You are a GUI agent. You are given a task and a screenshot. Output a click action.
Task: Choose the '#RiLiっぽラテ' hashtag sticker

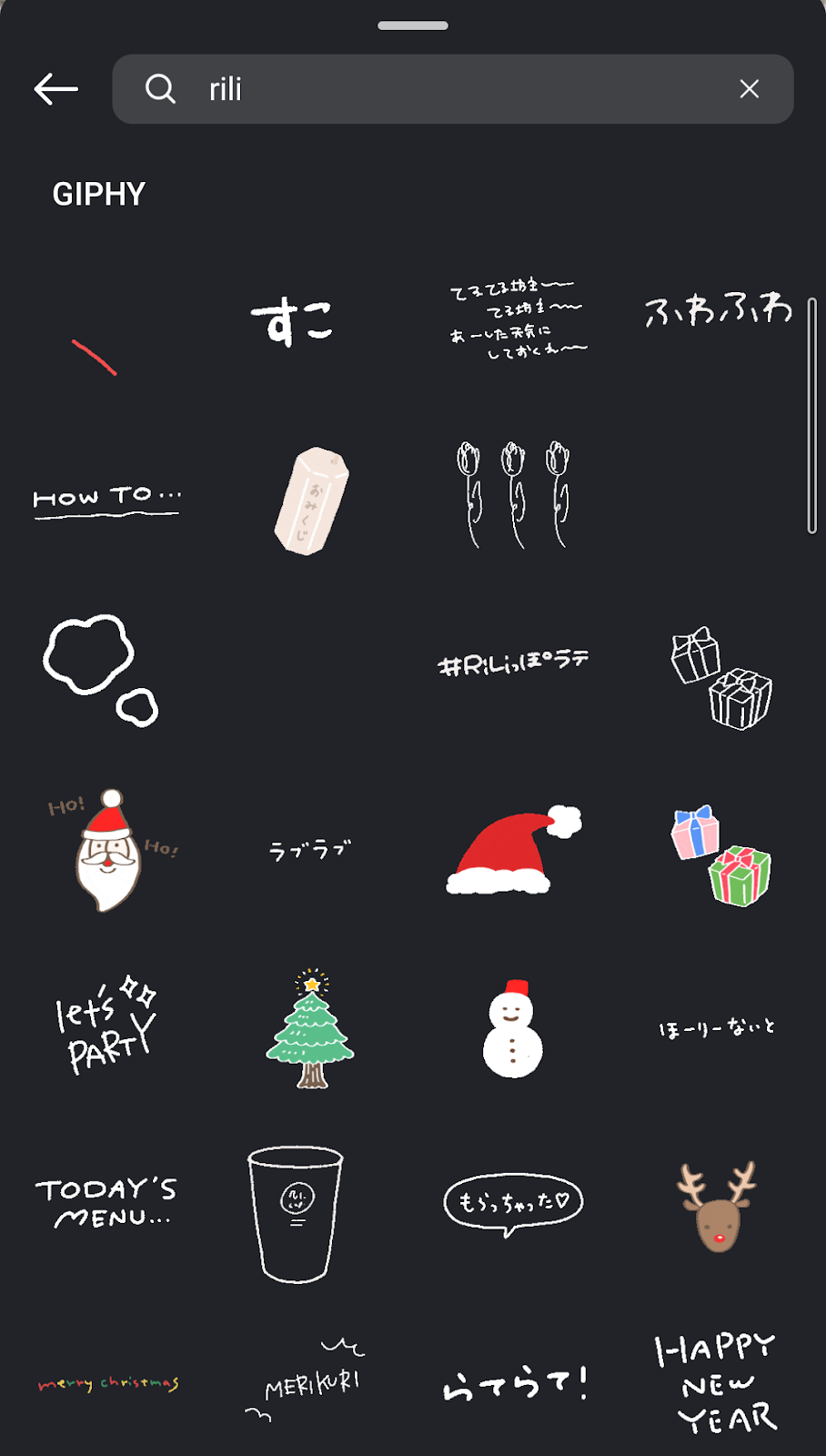pos(513,664)
